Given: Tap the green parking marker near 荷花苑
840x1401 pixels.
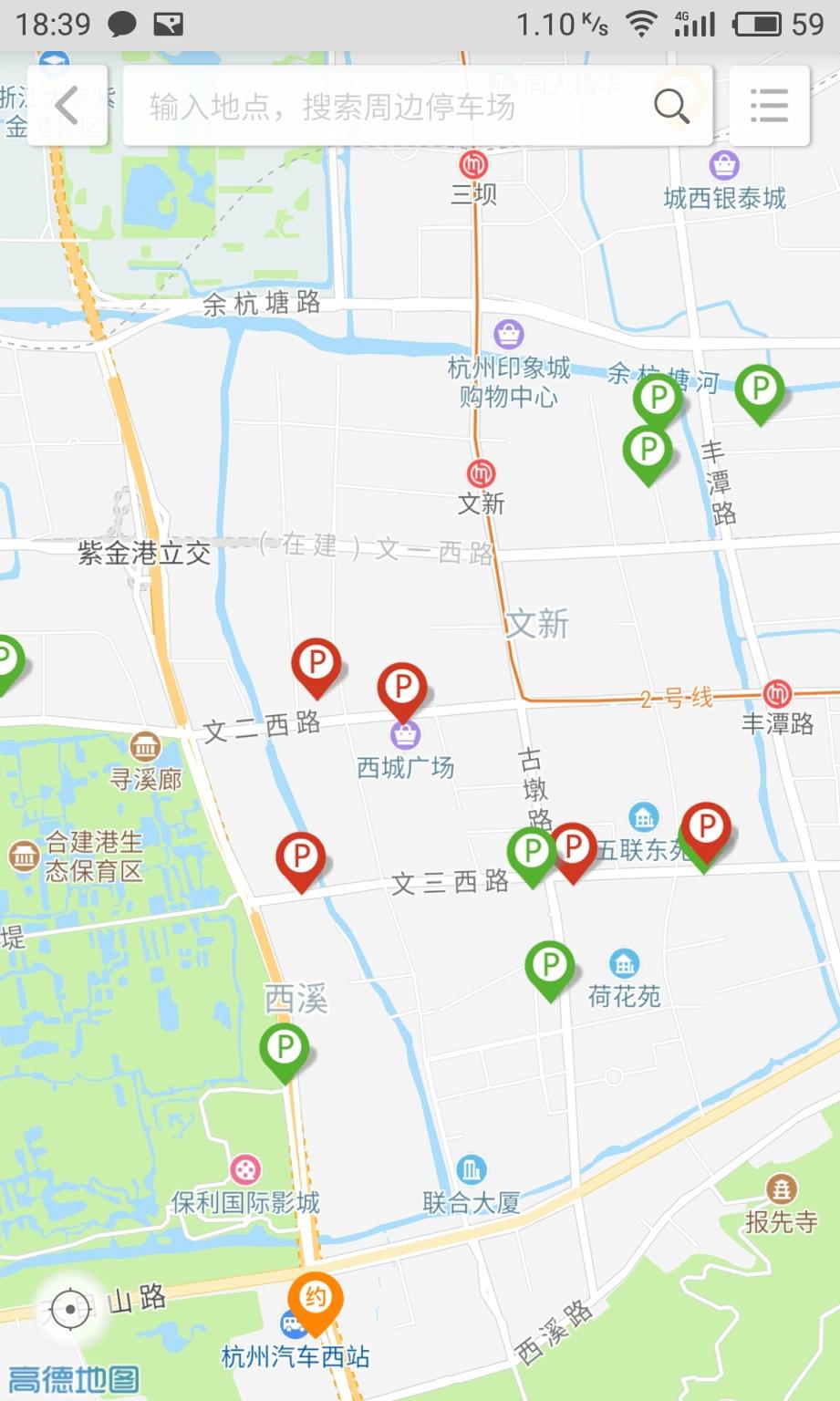Looking at the screenshot, I should pos(549,962).
